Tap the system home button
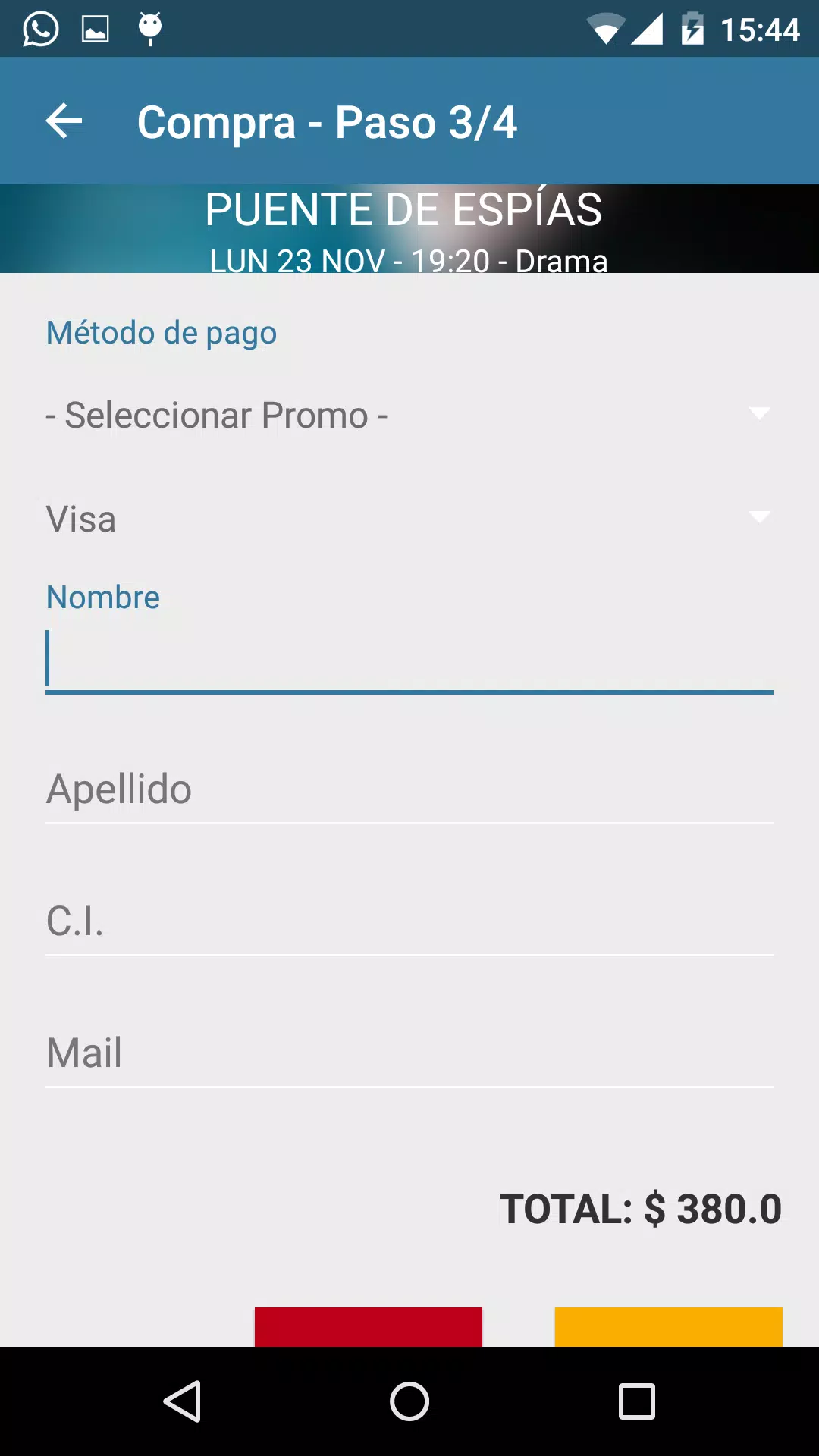The height and width of the screenshot is (1456, 819). (x=409, y=1401)
